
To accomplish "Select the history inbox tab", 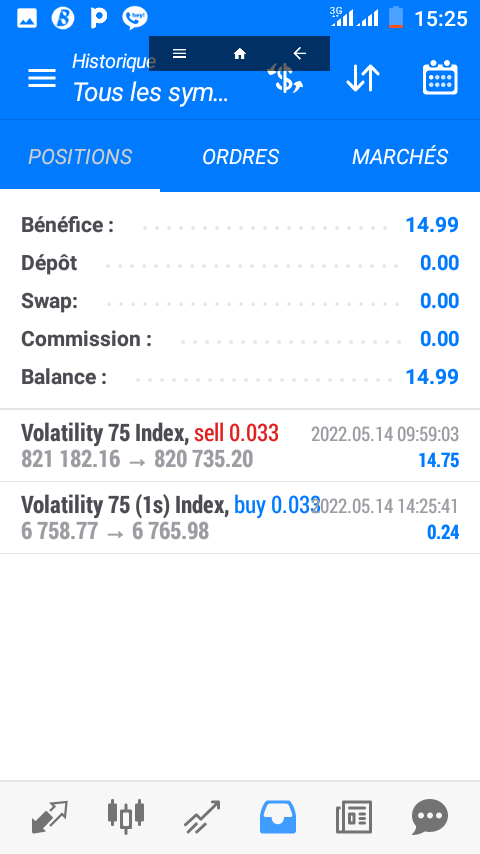I will point(278,817).
